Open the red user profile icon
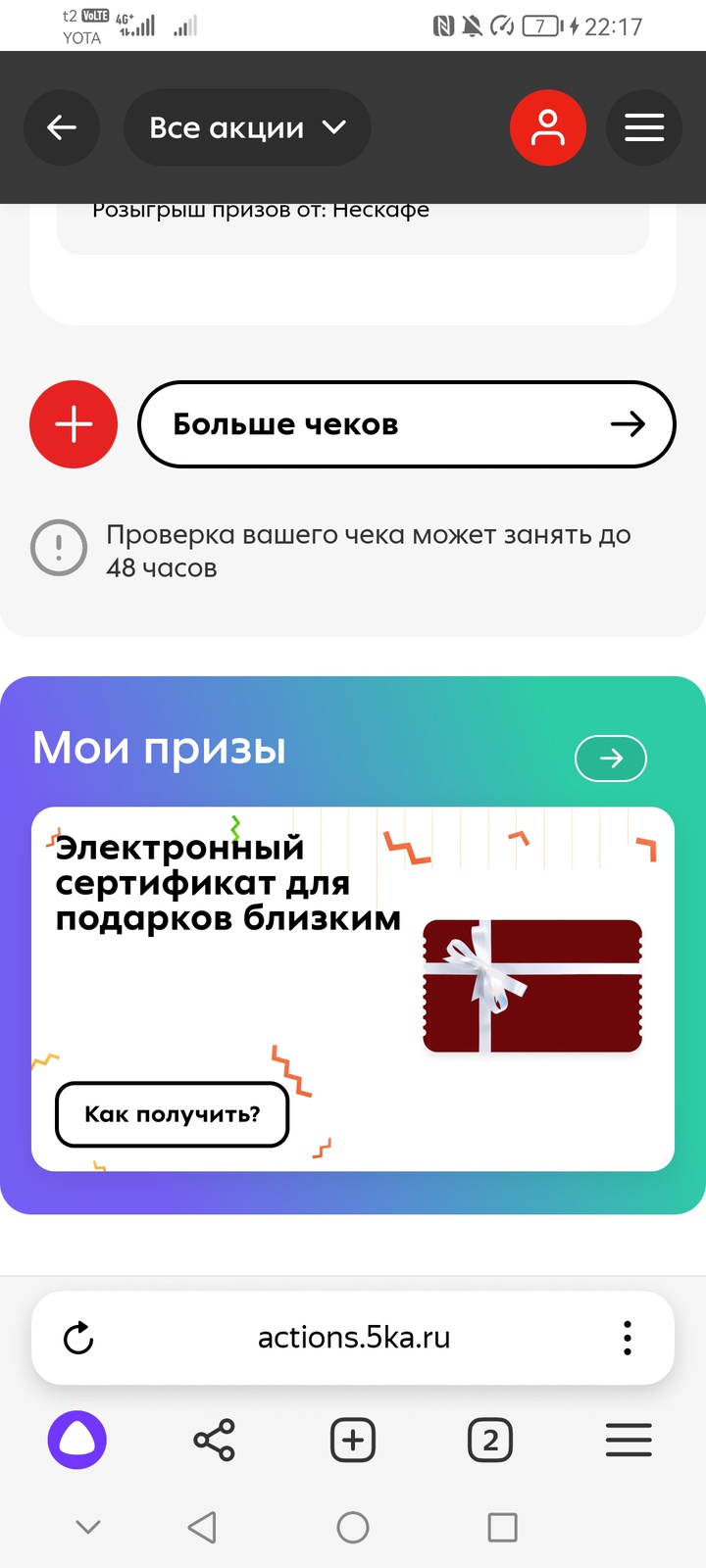706x1568 pixels. point(547,127)
